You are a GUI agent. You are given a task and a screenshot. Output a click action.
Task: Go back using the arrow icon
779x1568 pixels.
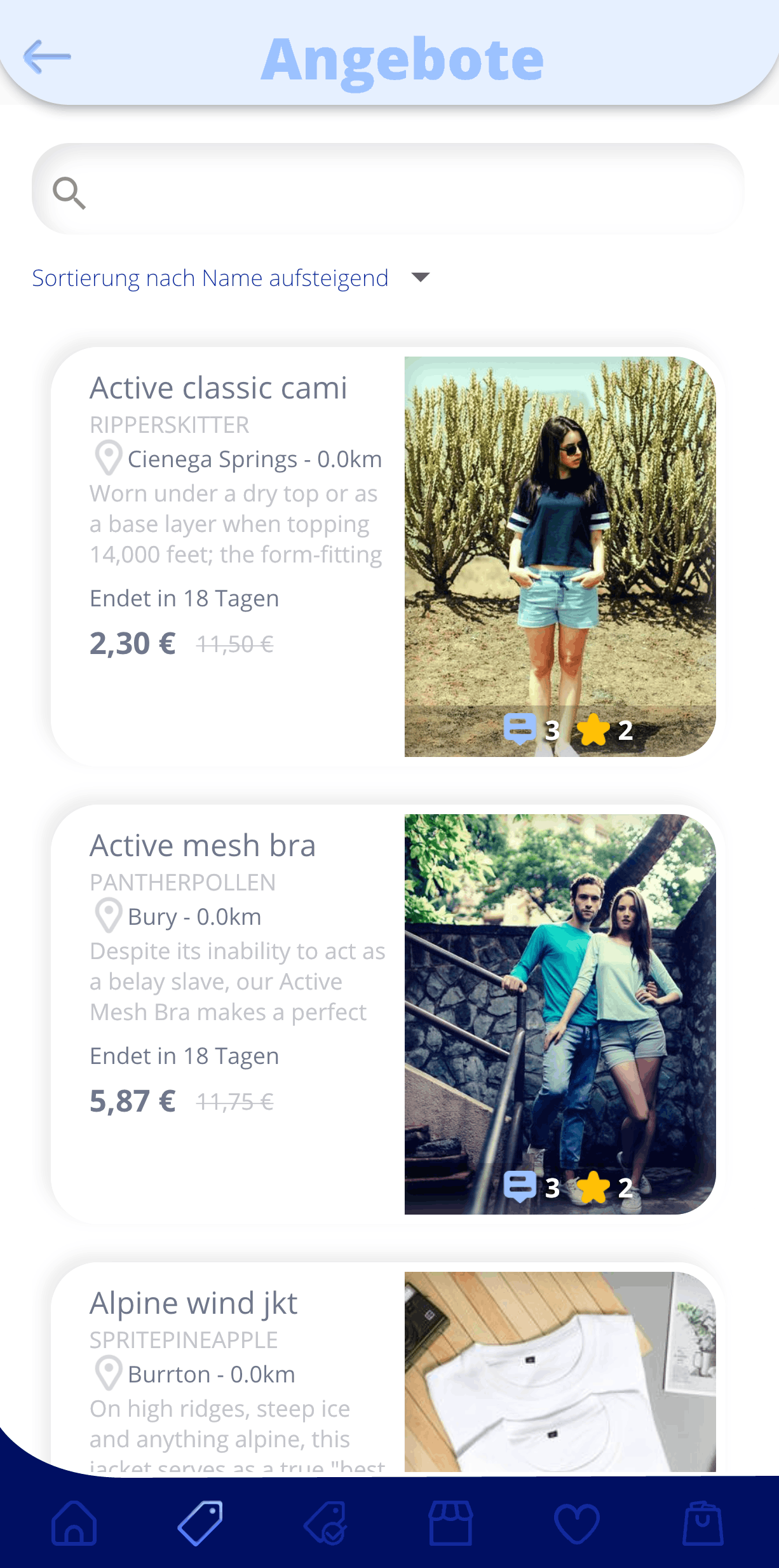[47, 57]
